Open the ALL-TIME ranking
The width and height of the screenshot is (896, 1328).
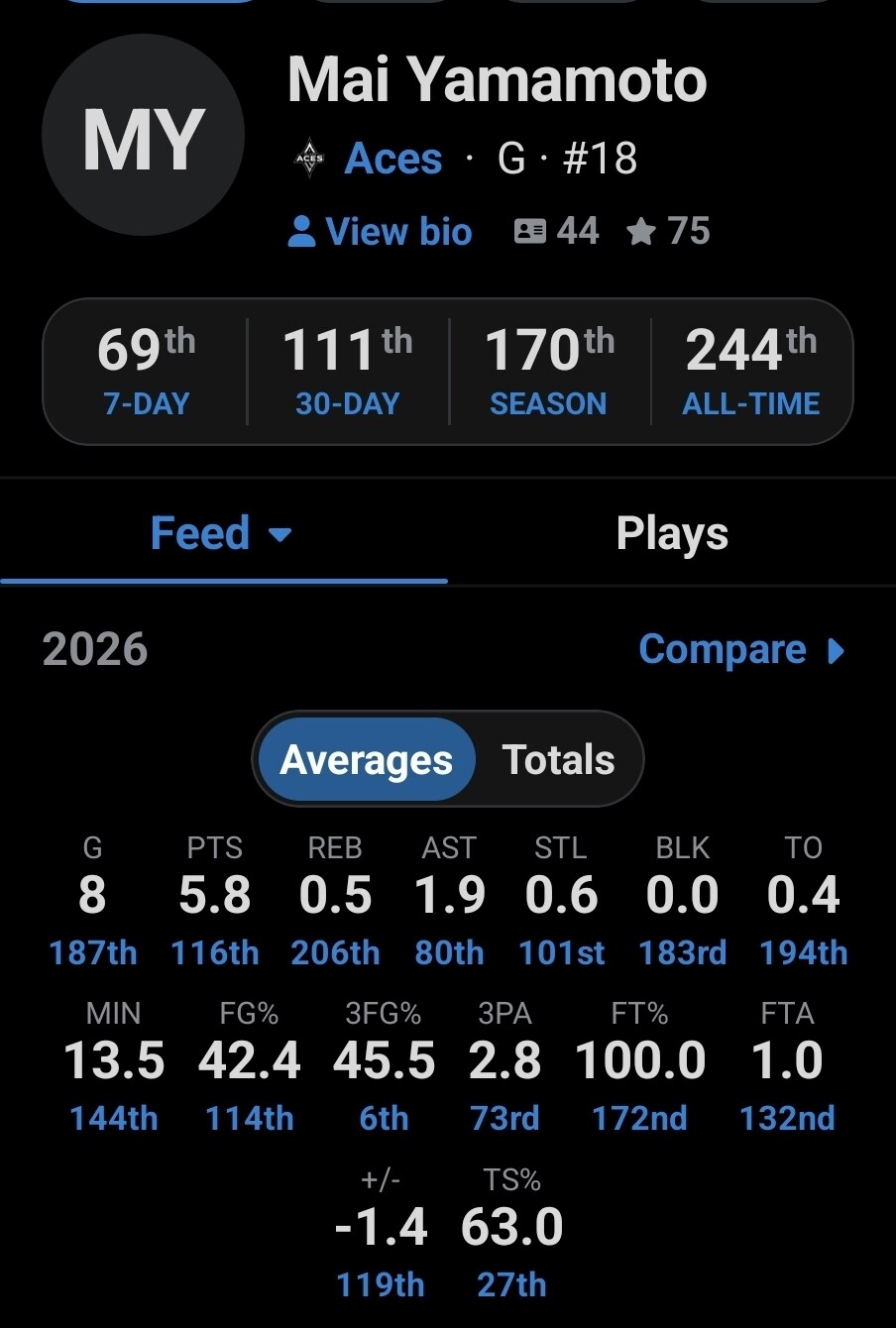(751, 372)
